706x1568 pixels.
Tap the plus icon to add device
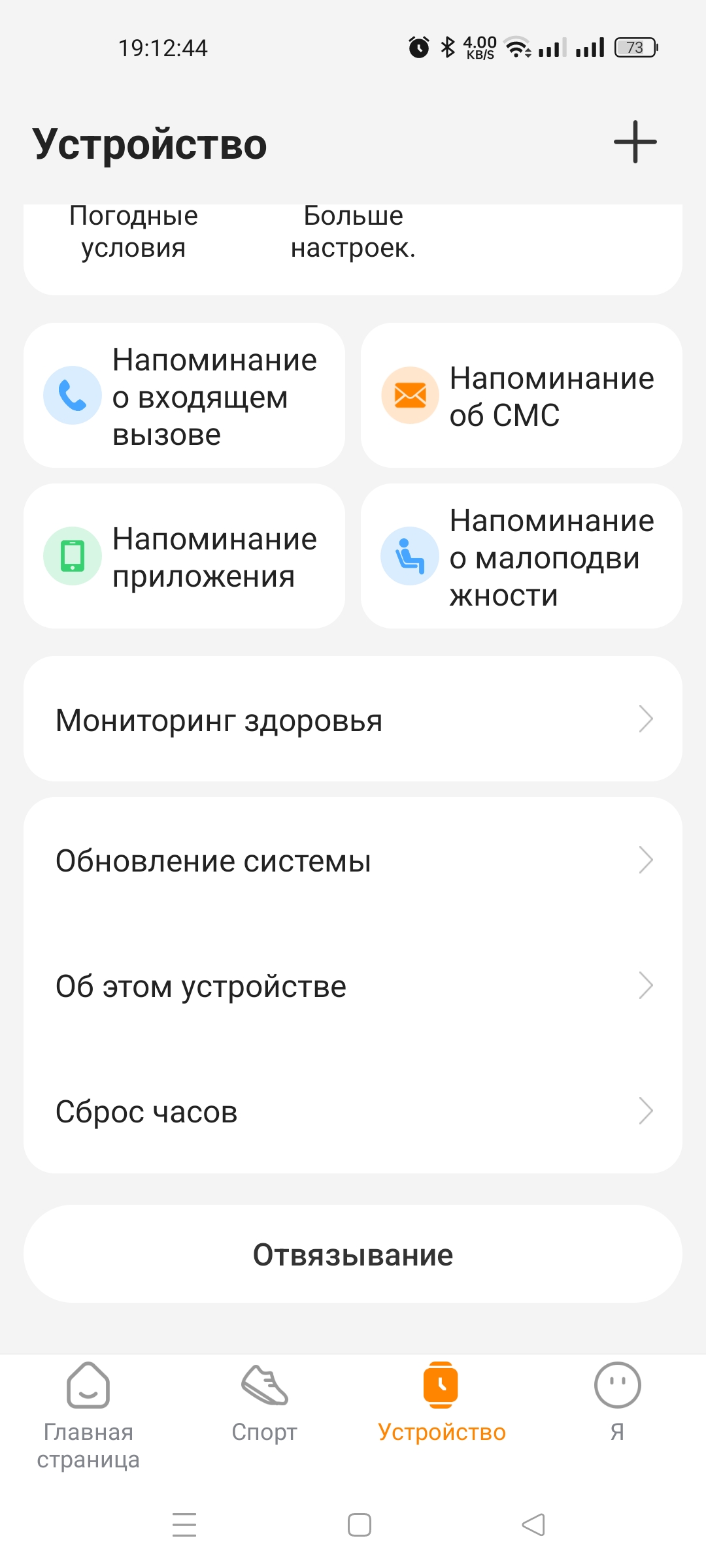pyautogui.click(x=635, y=142)
